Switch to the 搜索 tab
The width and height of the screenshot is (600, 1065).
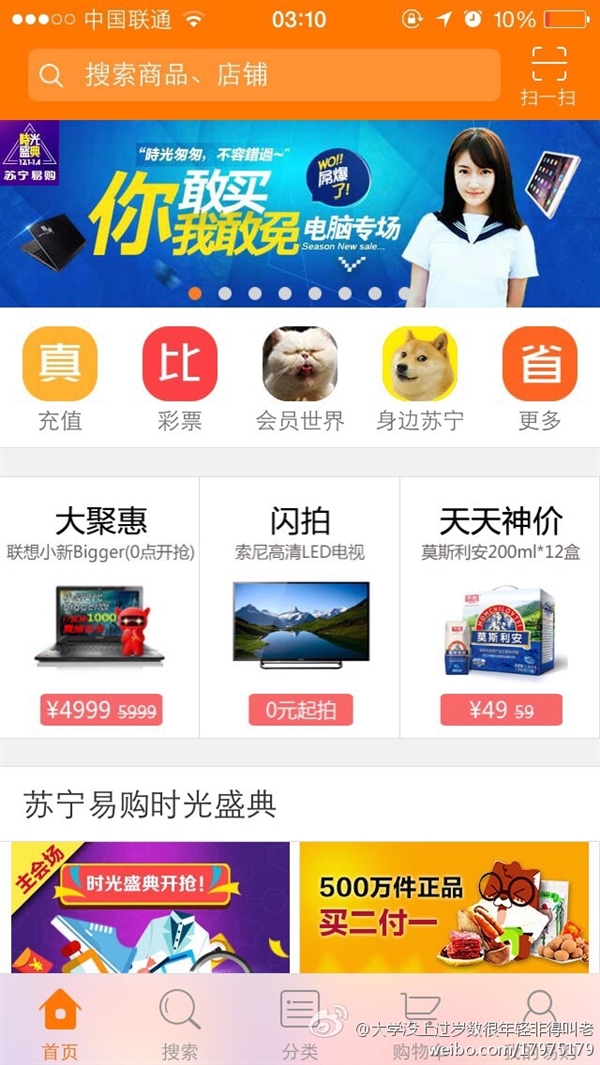[x=180, y=1022]
